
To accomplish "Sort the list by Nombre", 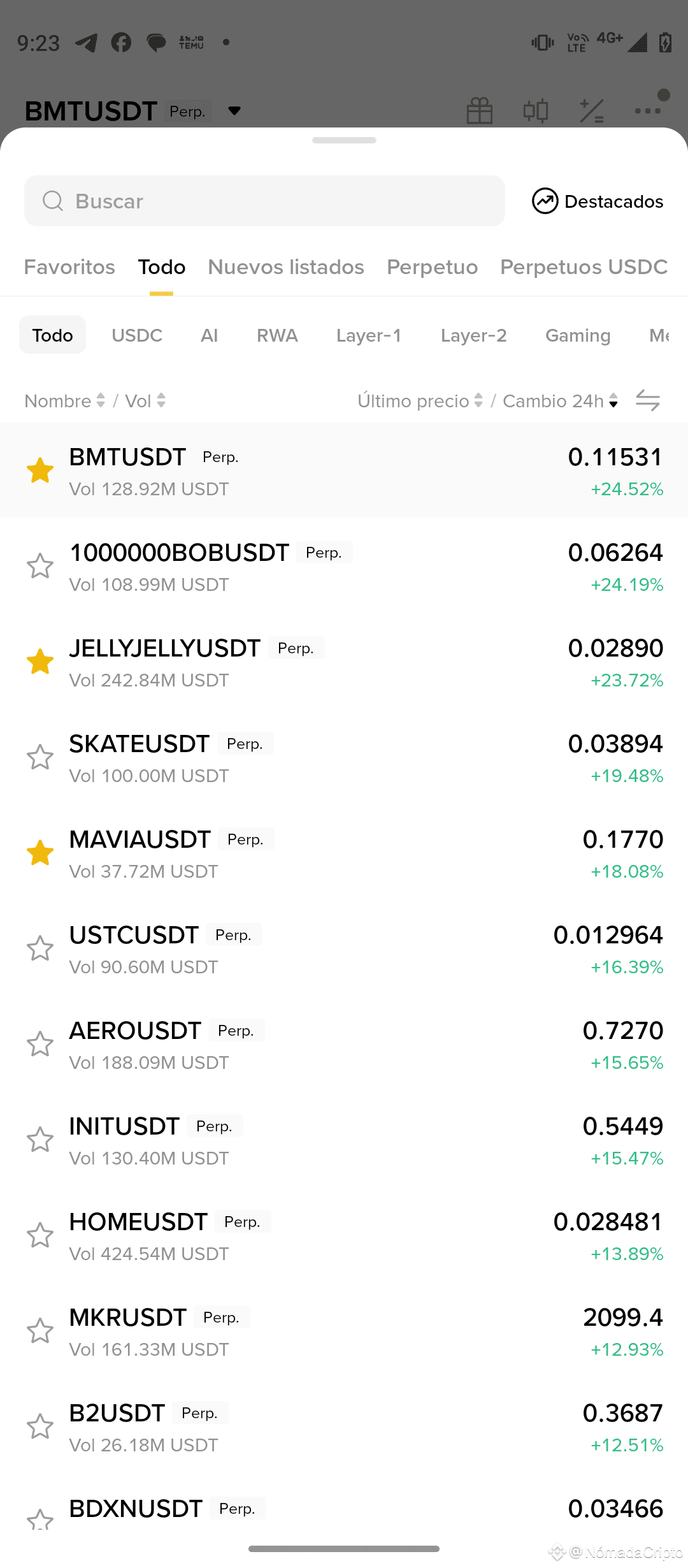I will [64, 401].
